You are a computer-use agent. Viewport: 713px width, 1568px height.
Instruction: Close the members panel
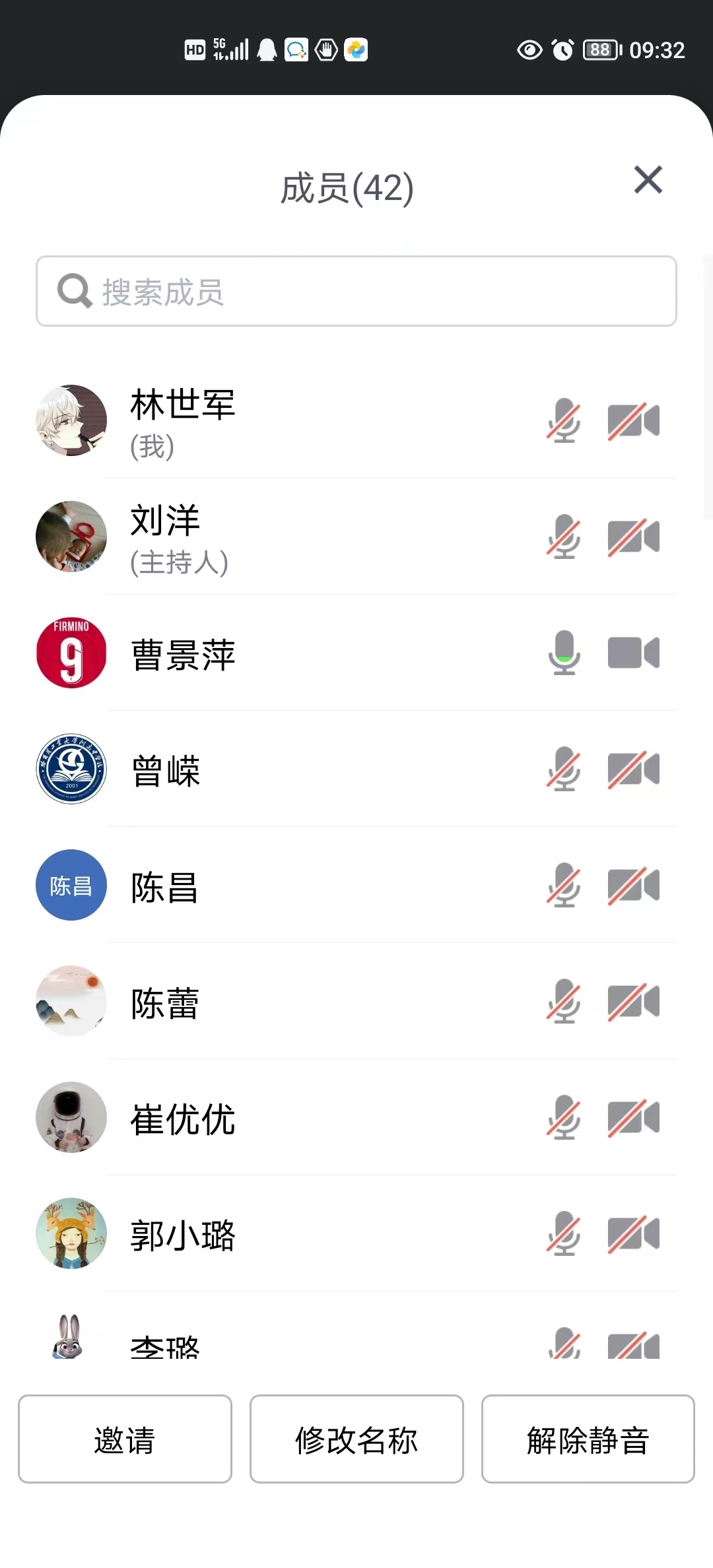648,180
